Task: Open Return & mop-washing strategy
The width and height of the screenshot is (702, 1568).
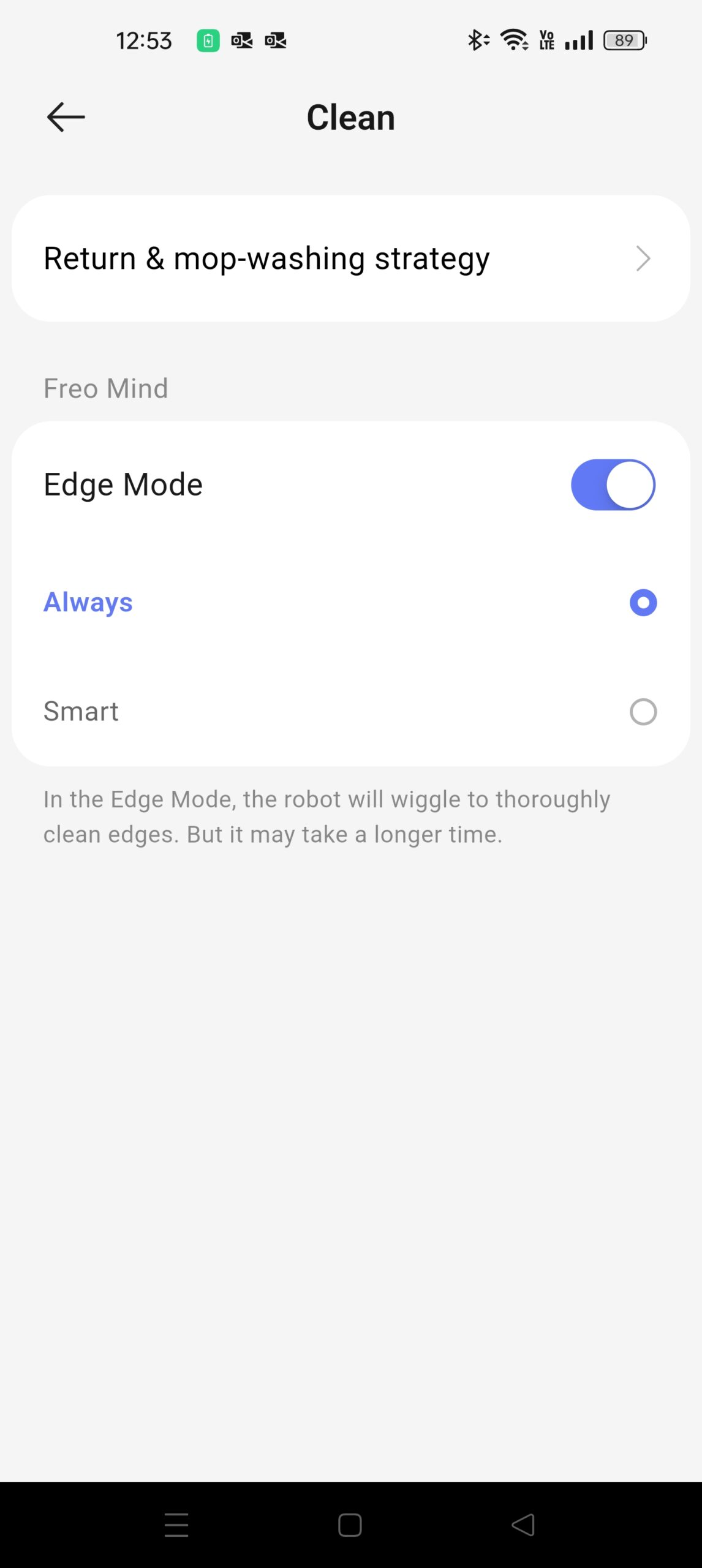Action: 350,258
